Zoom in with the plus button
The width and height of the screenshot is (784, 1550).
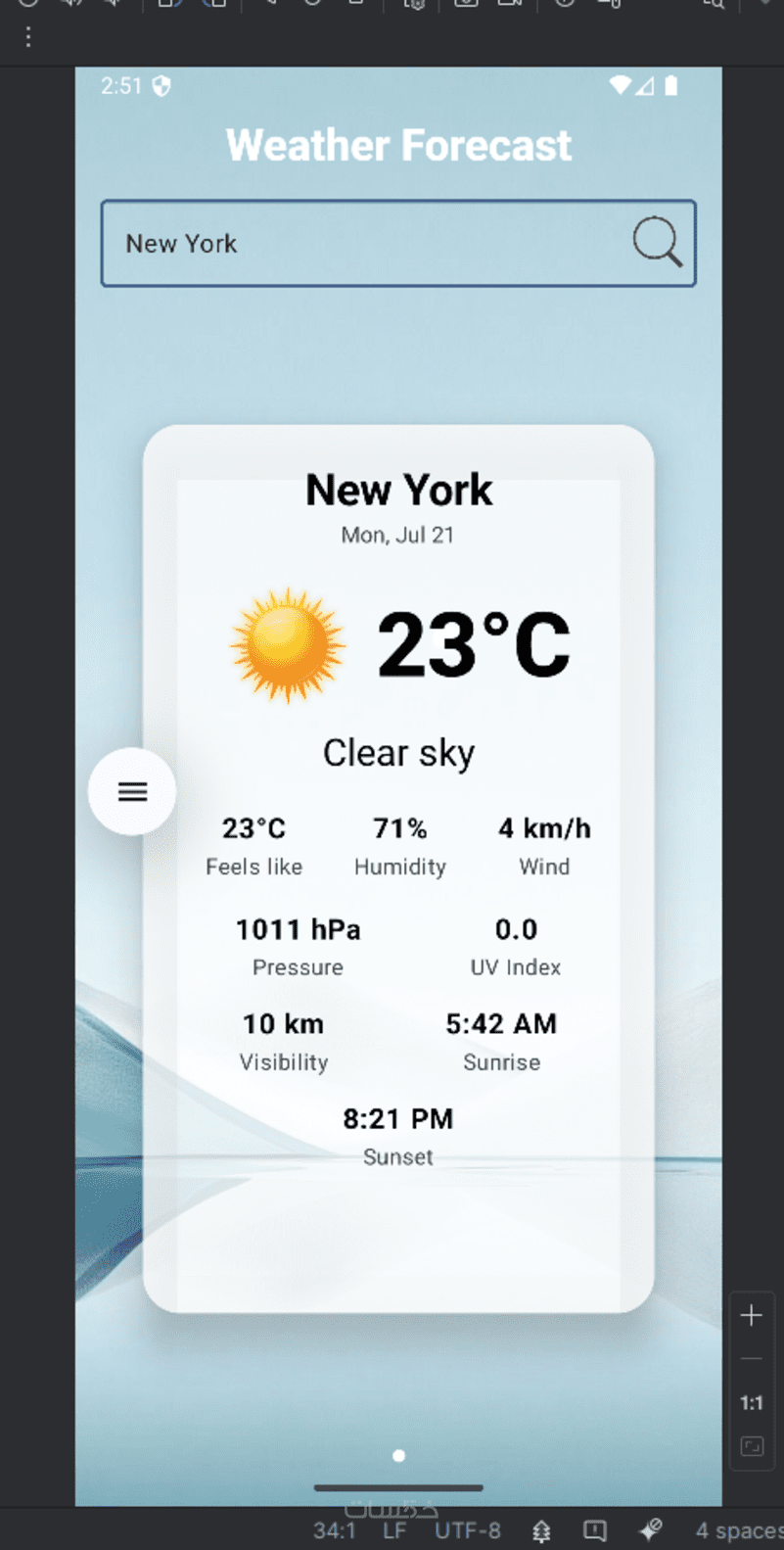tap(751, 1315)
